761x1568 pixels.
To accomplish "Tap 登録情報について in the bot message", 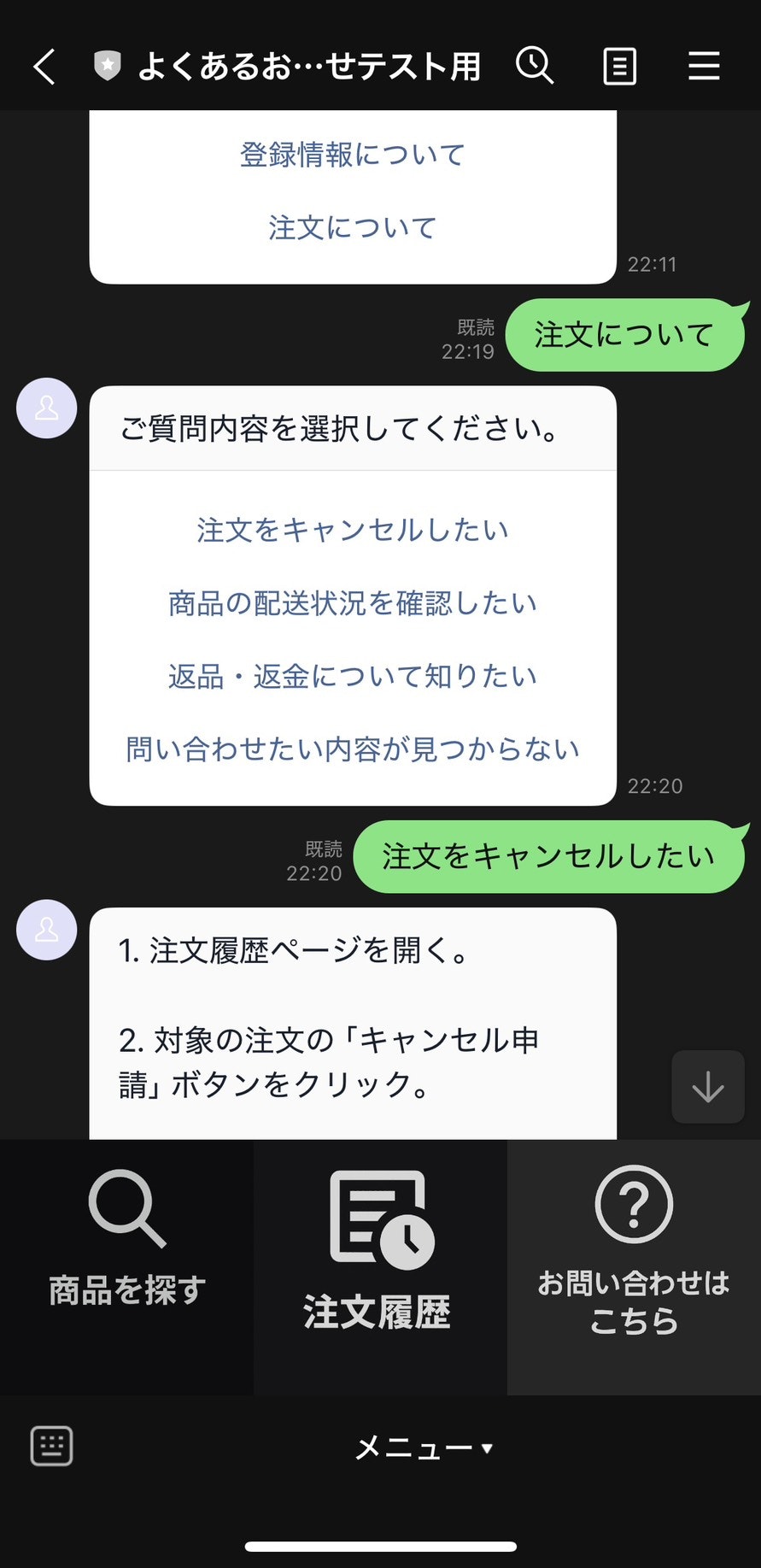I will (x=353, y=152).
